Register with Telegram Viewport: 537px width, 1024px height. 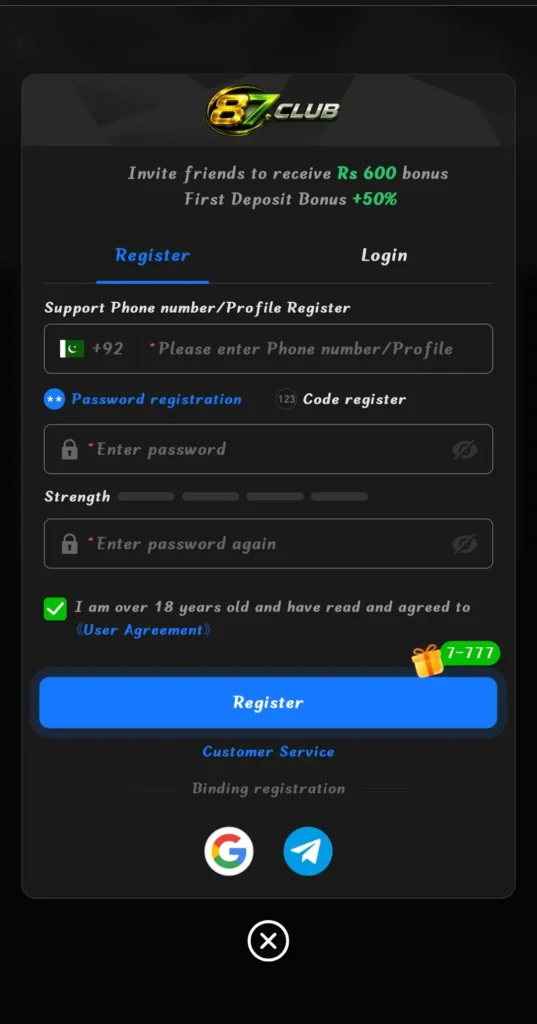tap(308, 851)
